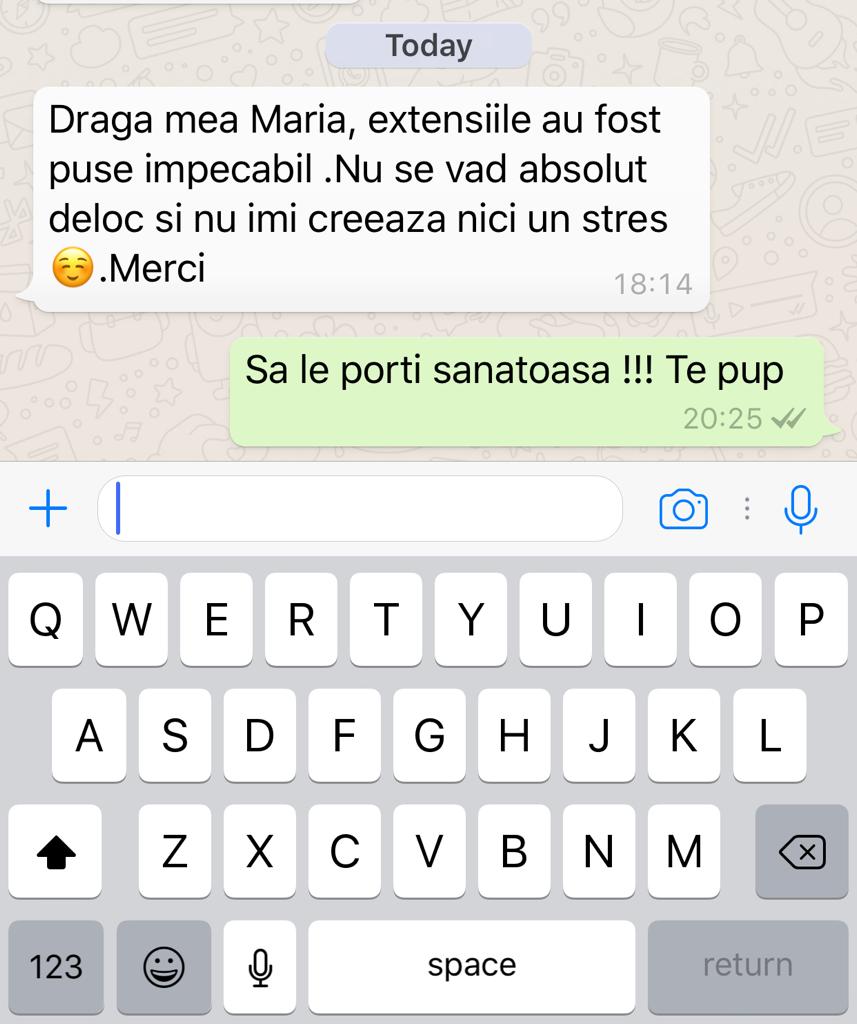The image size is (857, 1024).
Task: Open the camera from the chat bar
Action: [683, 509]
